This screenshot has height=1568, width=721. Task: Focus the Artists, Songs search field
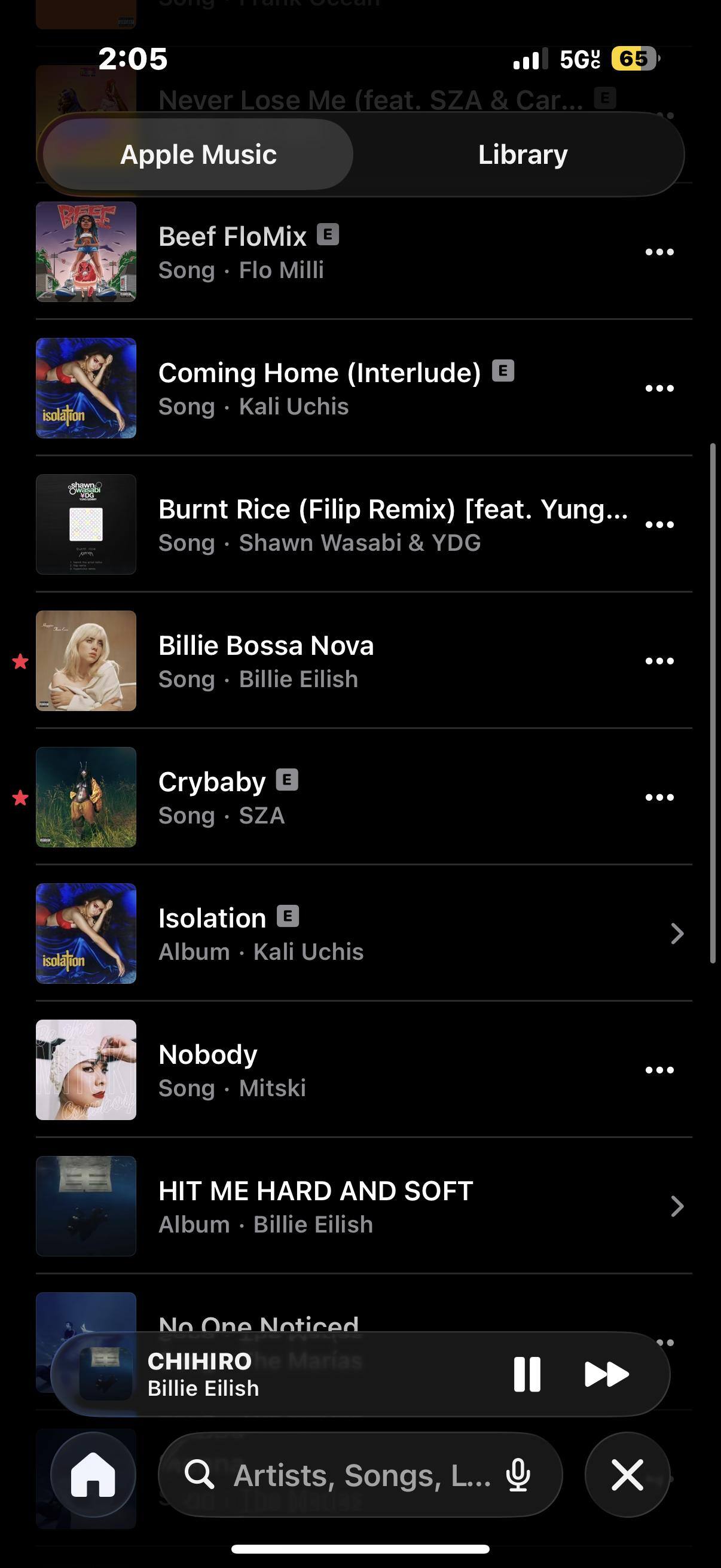(x=341, y=1475)
